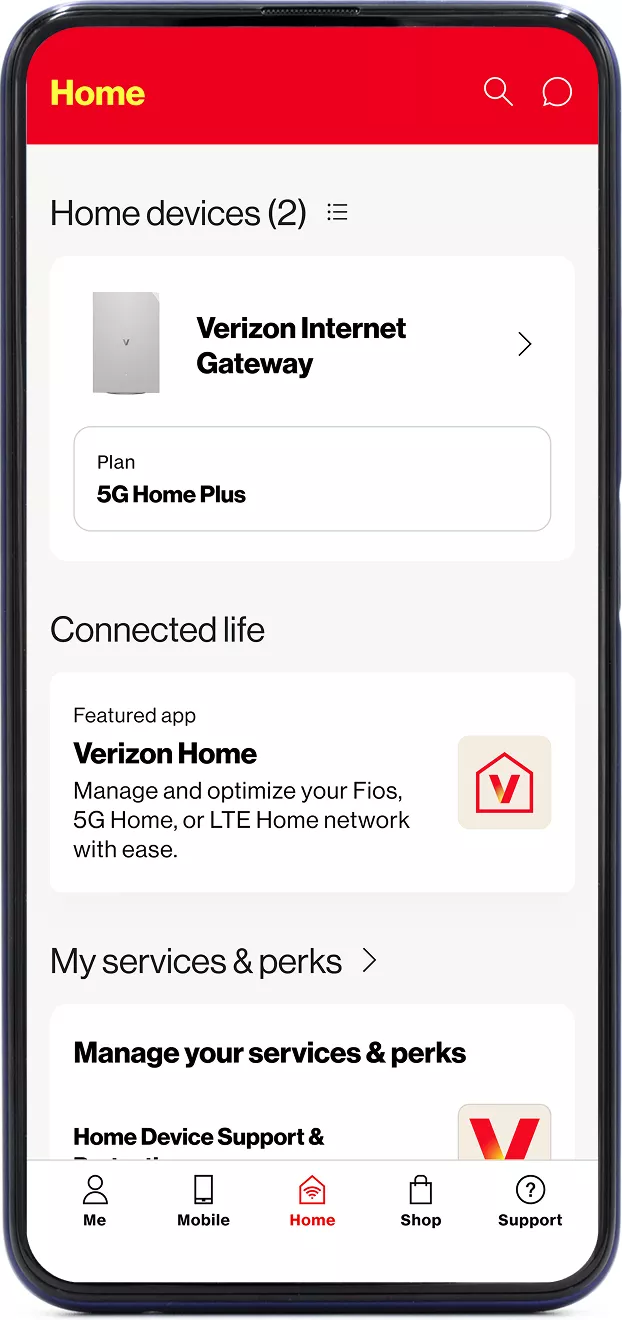The image size is (622, 1320).
Task: Open the Support tab
Action: pos(530,1201)
